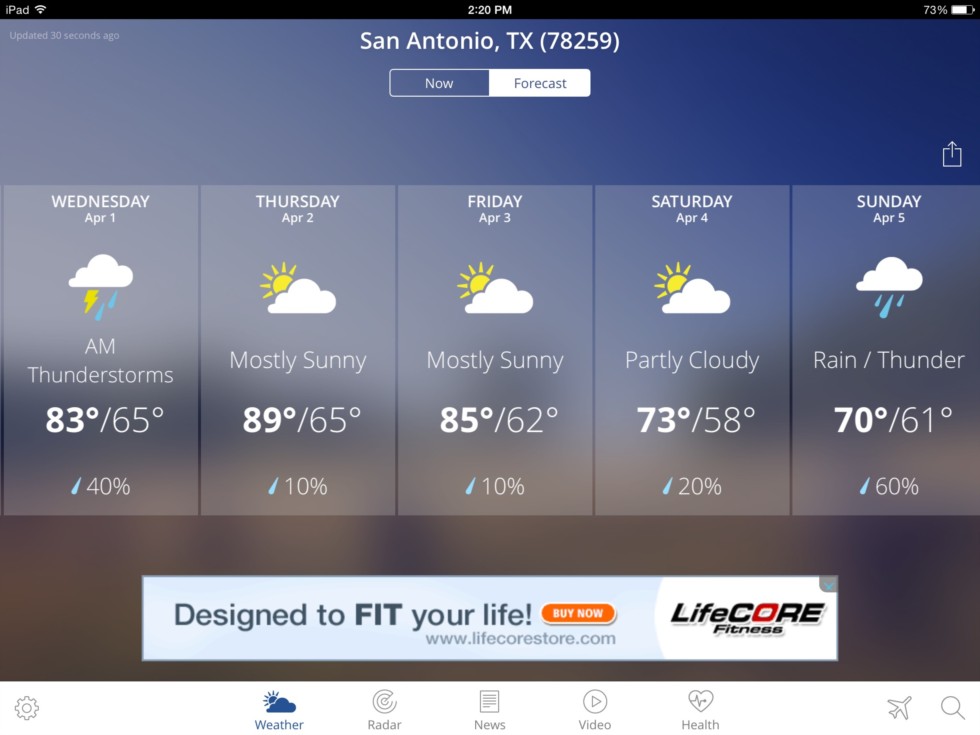Open the Friday Apr 3 forecast card
The image size is (980, 735).
[495, 350]
